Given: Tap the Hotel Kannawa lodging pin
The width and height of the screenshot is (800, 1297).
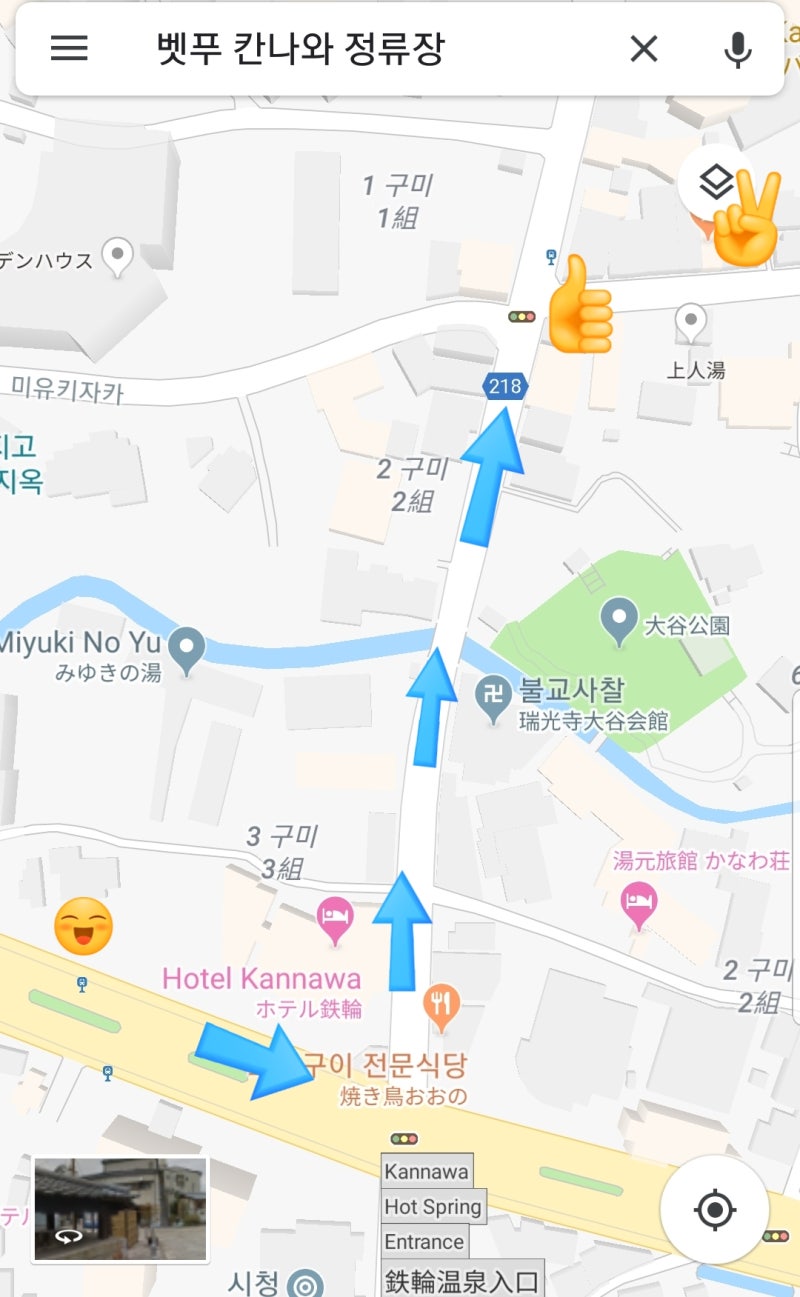Looking at the screenshot, I should 334,917.
